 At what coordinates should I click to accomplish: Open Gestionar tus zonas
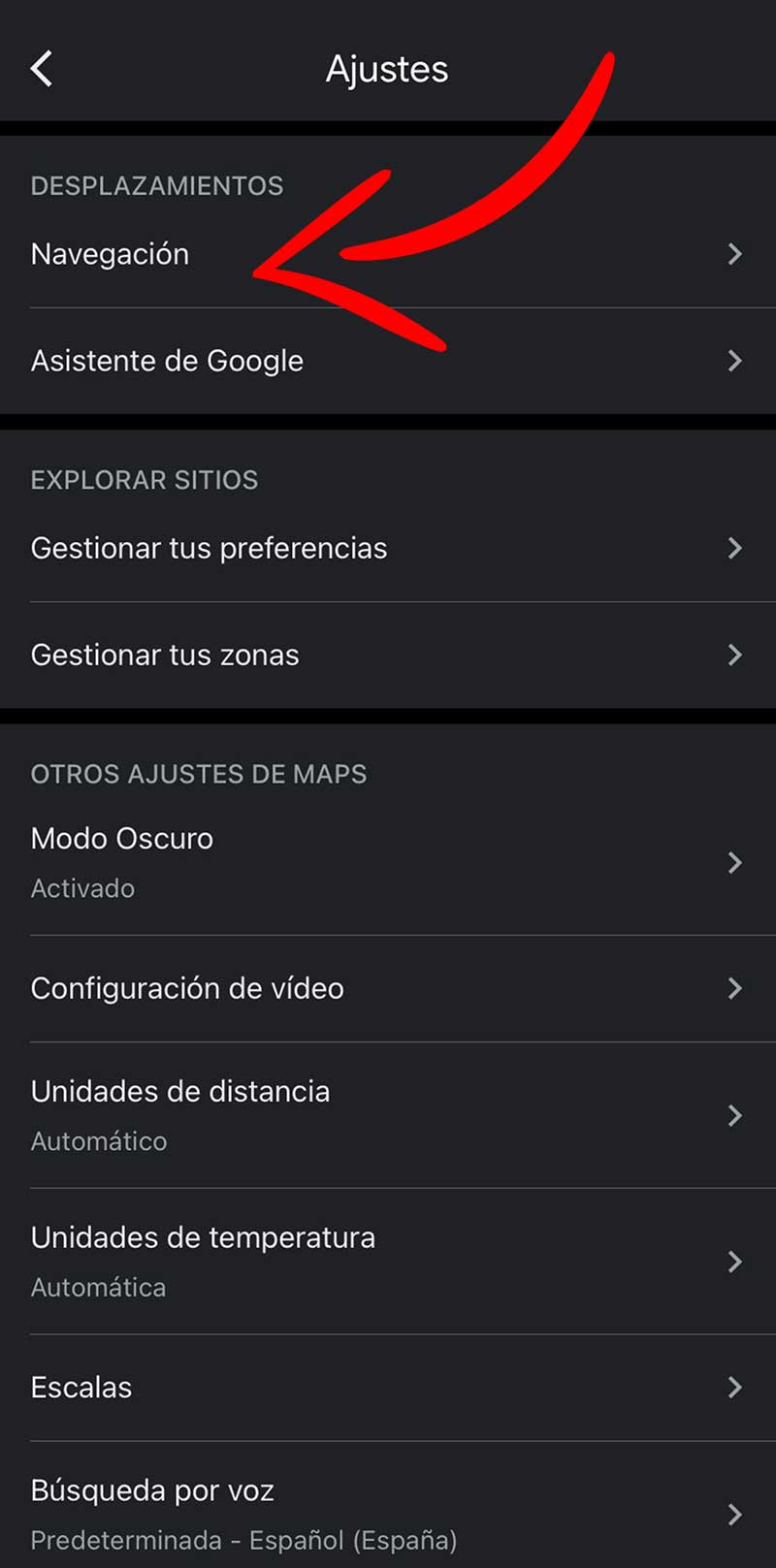(x=164, y=655)
